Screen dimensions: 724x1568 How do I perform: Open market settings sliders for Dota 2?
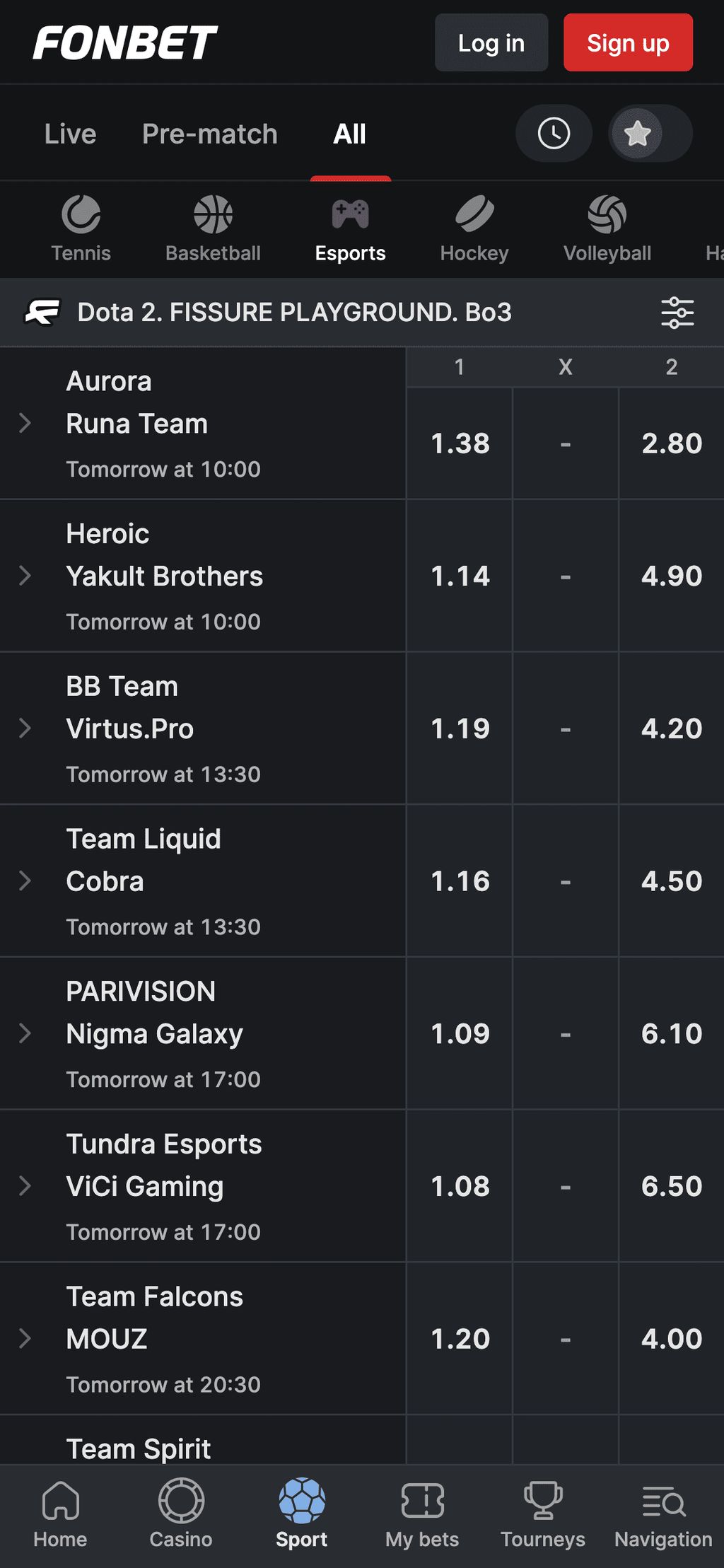click(677, 313)
